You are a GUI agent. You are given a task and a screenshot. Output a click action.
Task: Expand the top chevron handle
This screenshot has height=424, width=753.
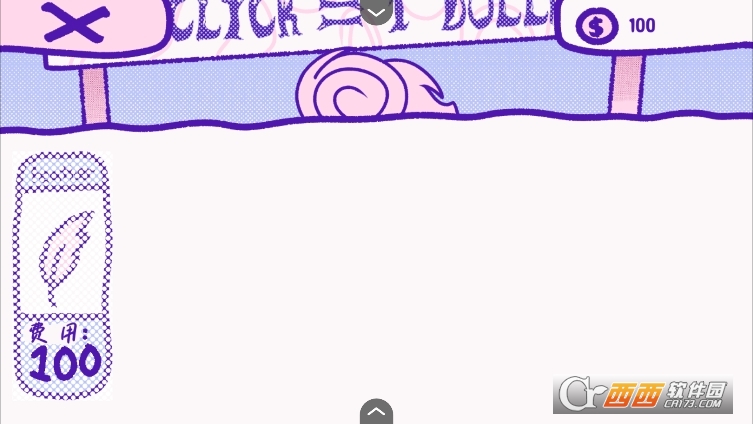coord(376,11)
